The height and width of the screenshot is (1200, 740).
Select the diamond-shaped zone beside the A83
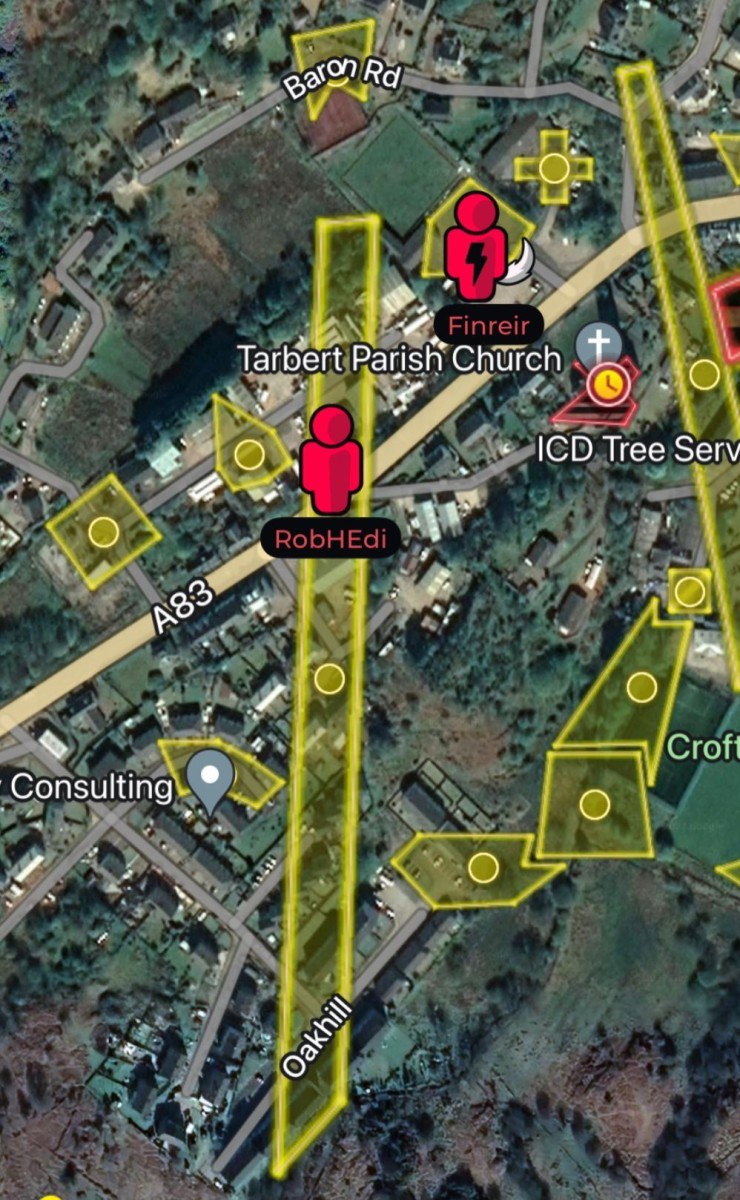point(102,532)
